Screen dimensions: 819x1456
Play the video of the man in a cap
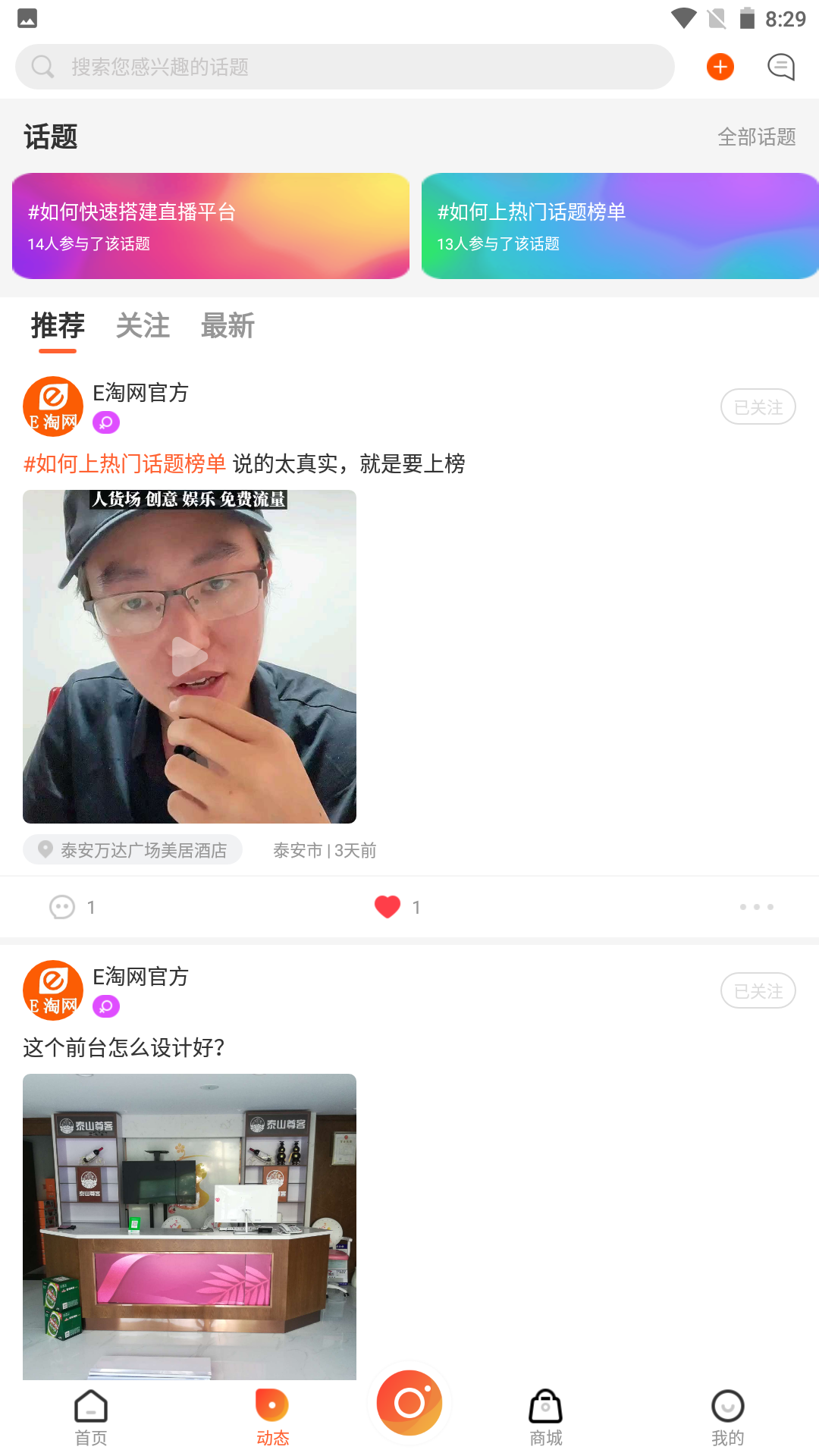coord(190,657)
